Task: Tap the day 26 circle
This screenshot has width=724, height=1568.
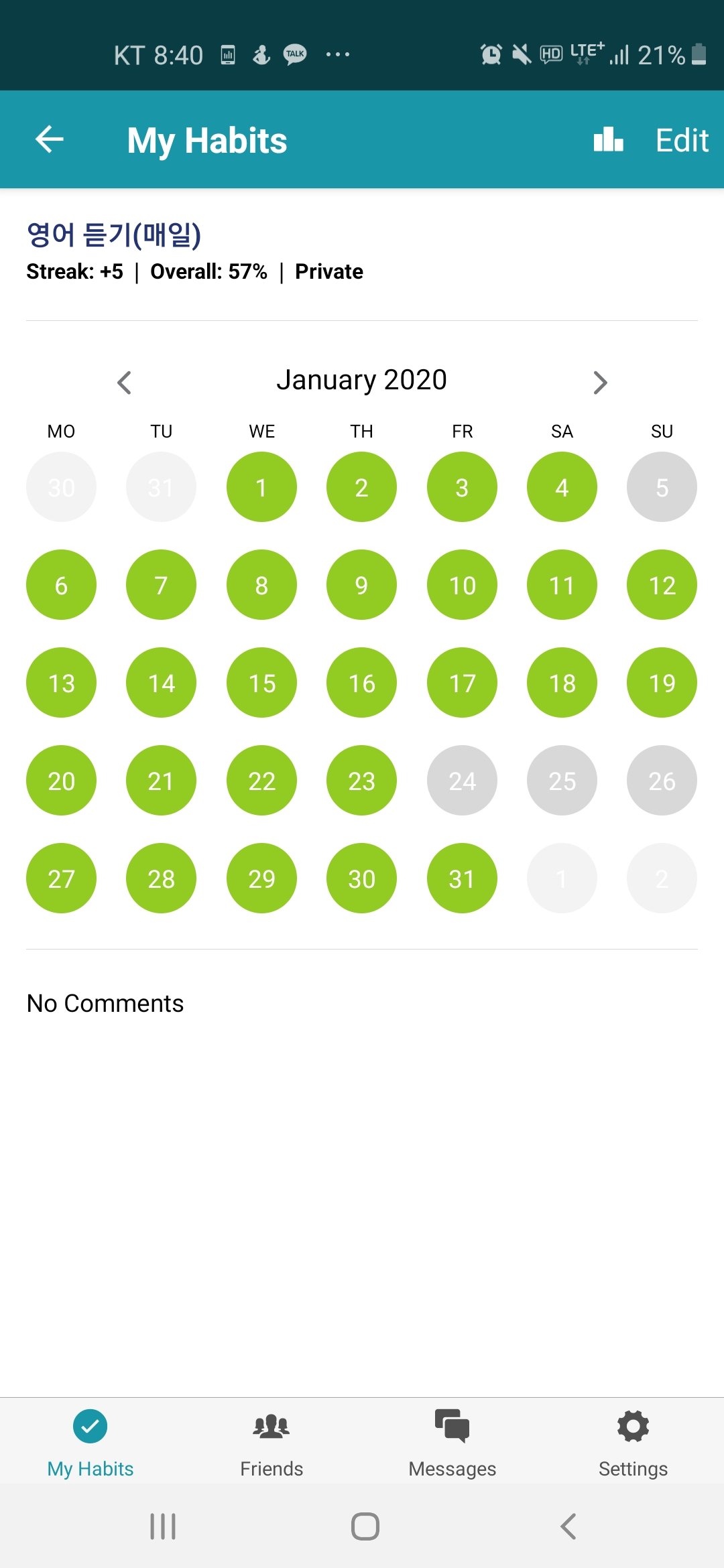Action: click(662, 781)
